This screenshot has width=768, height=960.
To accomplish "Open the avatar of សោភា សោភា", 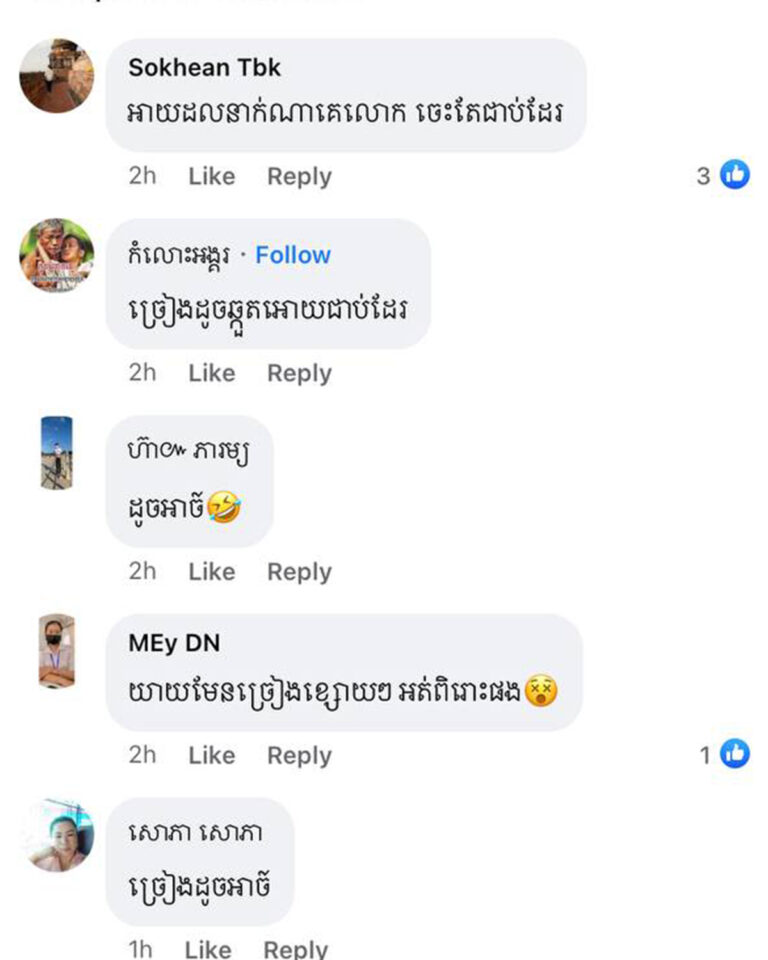I will pyautogui.click(x=57, y=836).
